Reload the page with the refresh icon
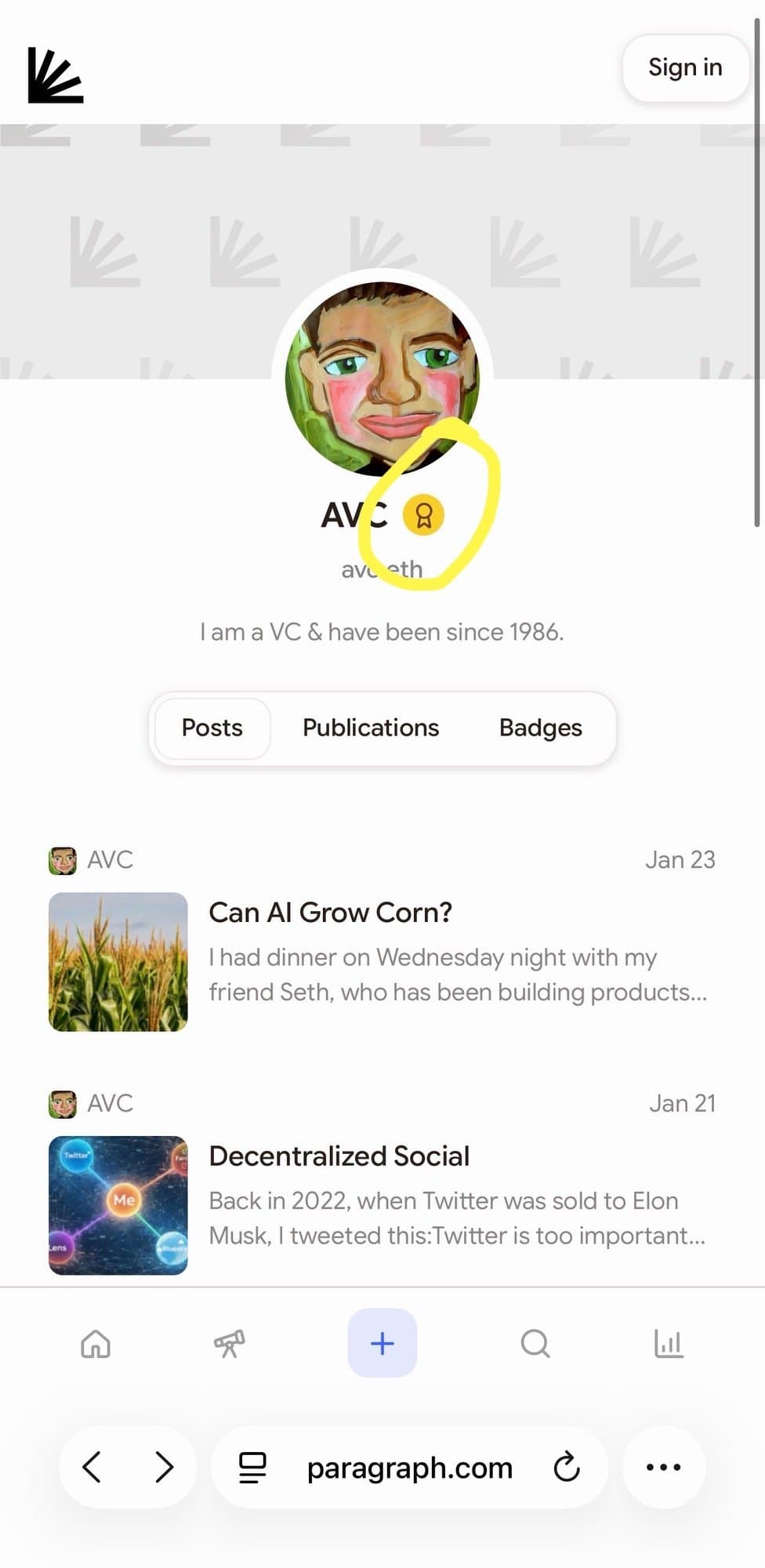765x1568 pixels. (x=567, y=1467)
